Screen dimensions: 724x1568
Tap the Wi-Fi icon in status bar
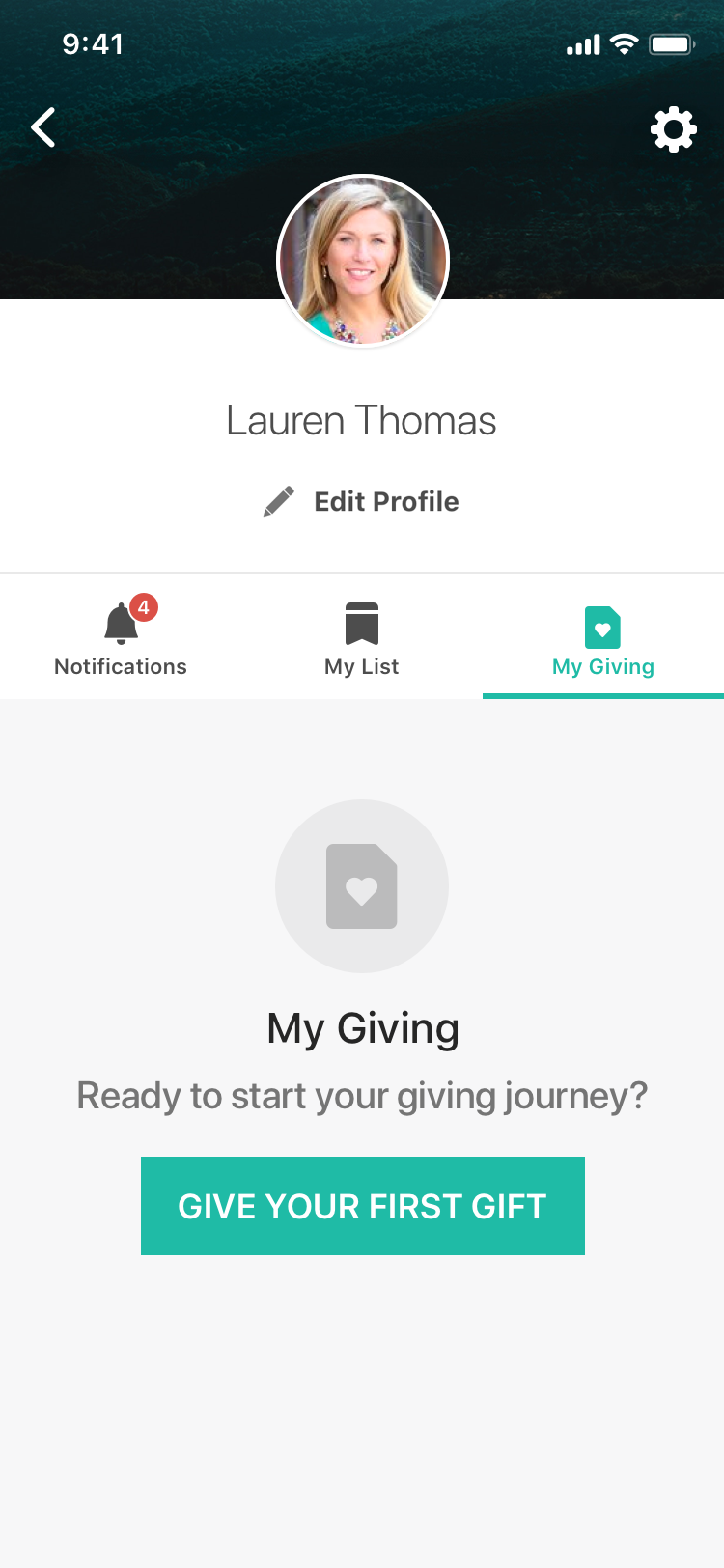click(623, 43)
